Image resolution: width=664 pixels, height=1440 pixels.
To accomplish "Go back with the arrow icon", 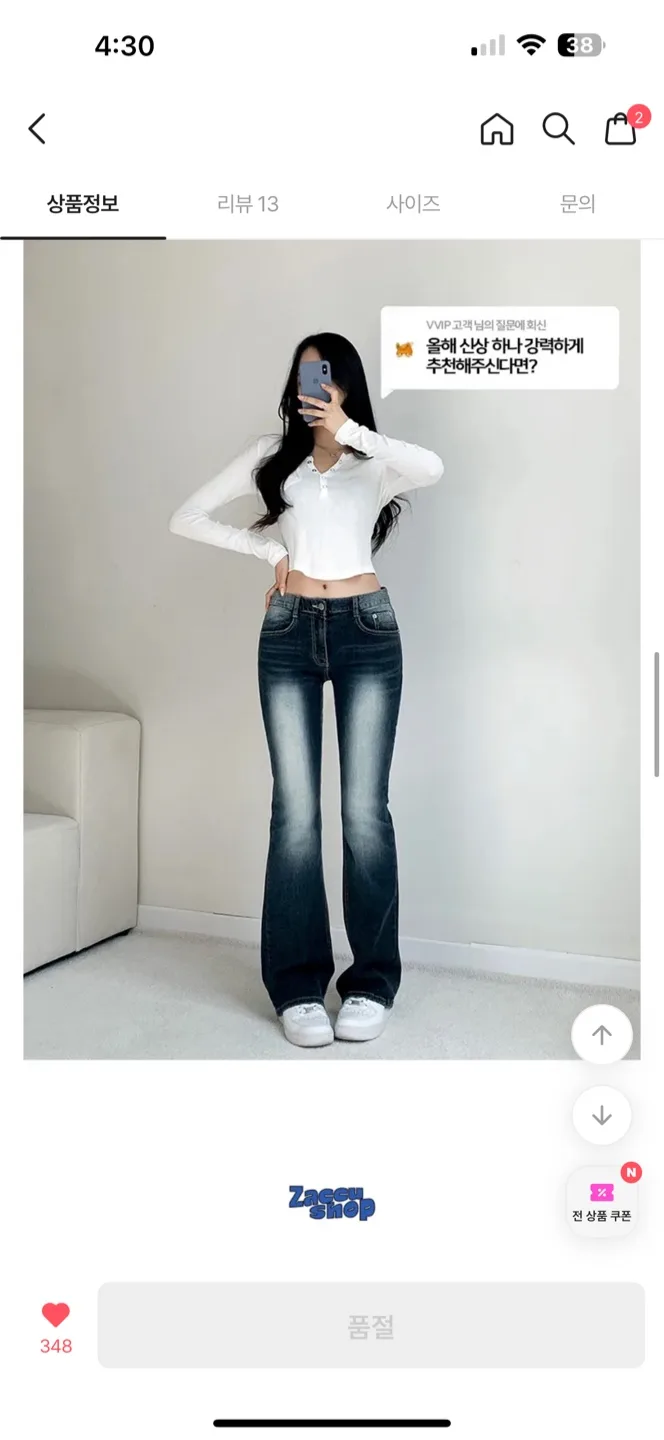I will [37, 129].
